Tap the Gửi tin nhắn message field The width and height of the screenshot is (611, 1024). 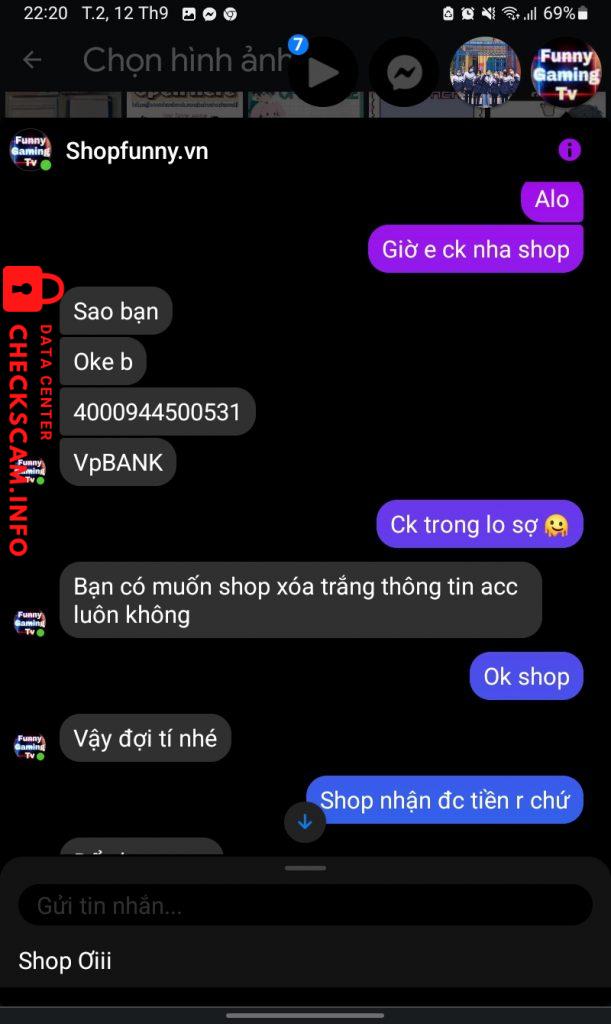pyautogui.click(x=305, y=906)
